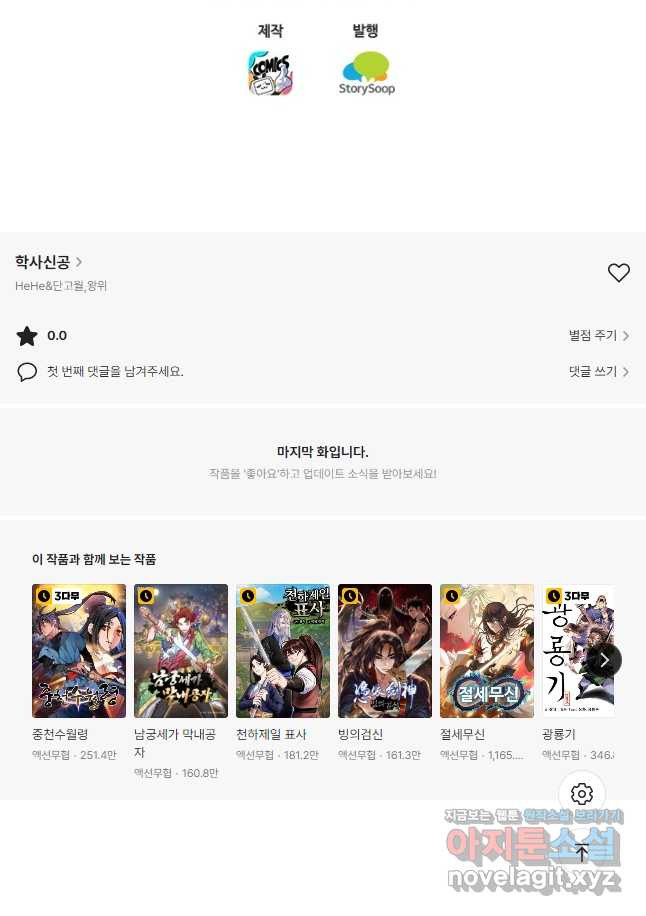Open 댓글 쓰기 to write a comment
Viewport: 646px width, 916px height.
click(598, 372)
